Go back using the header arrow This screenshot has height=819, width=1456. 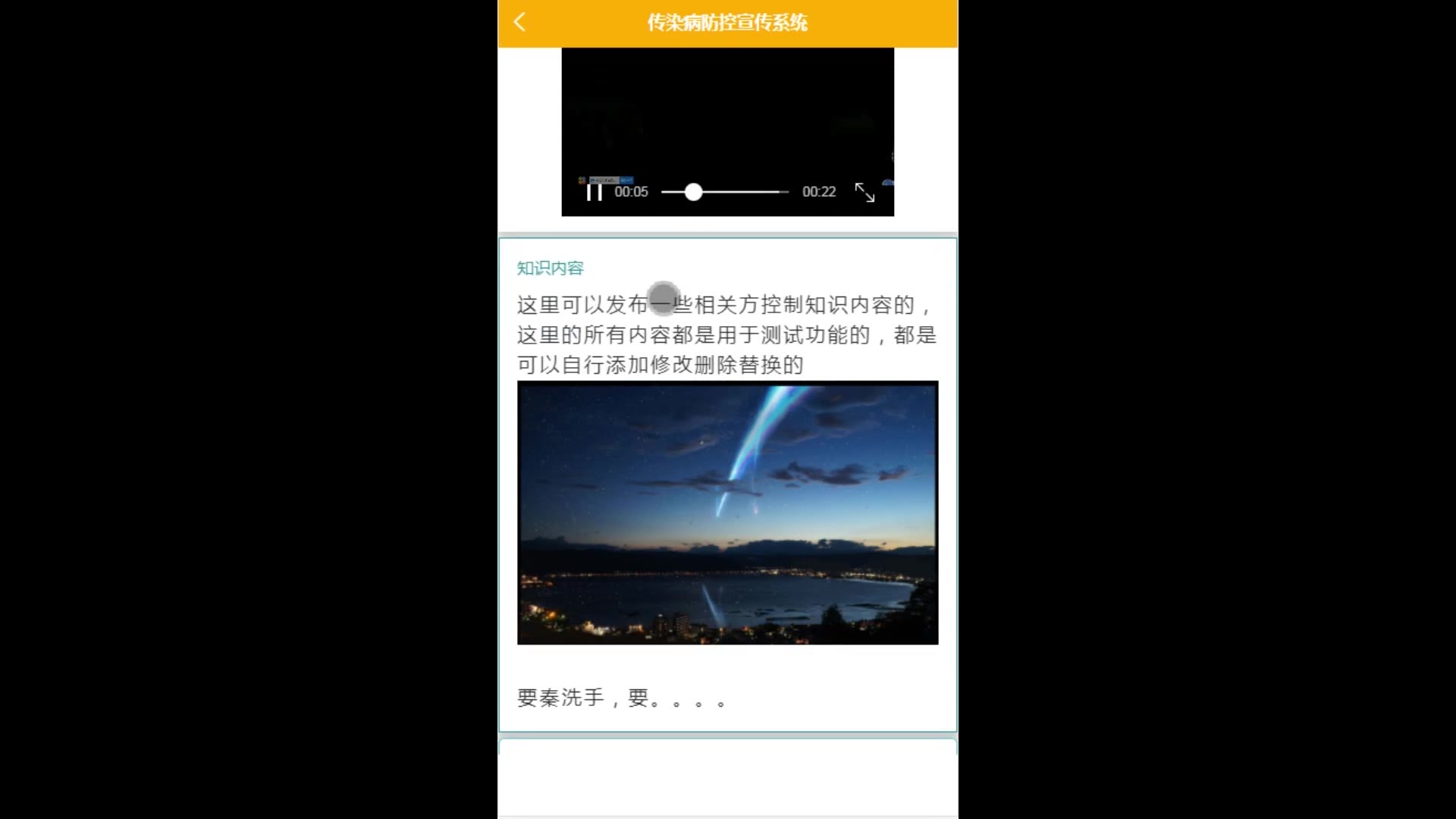pos(519,22)
